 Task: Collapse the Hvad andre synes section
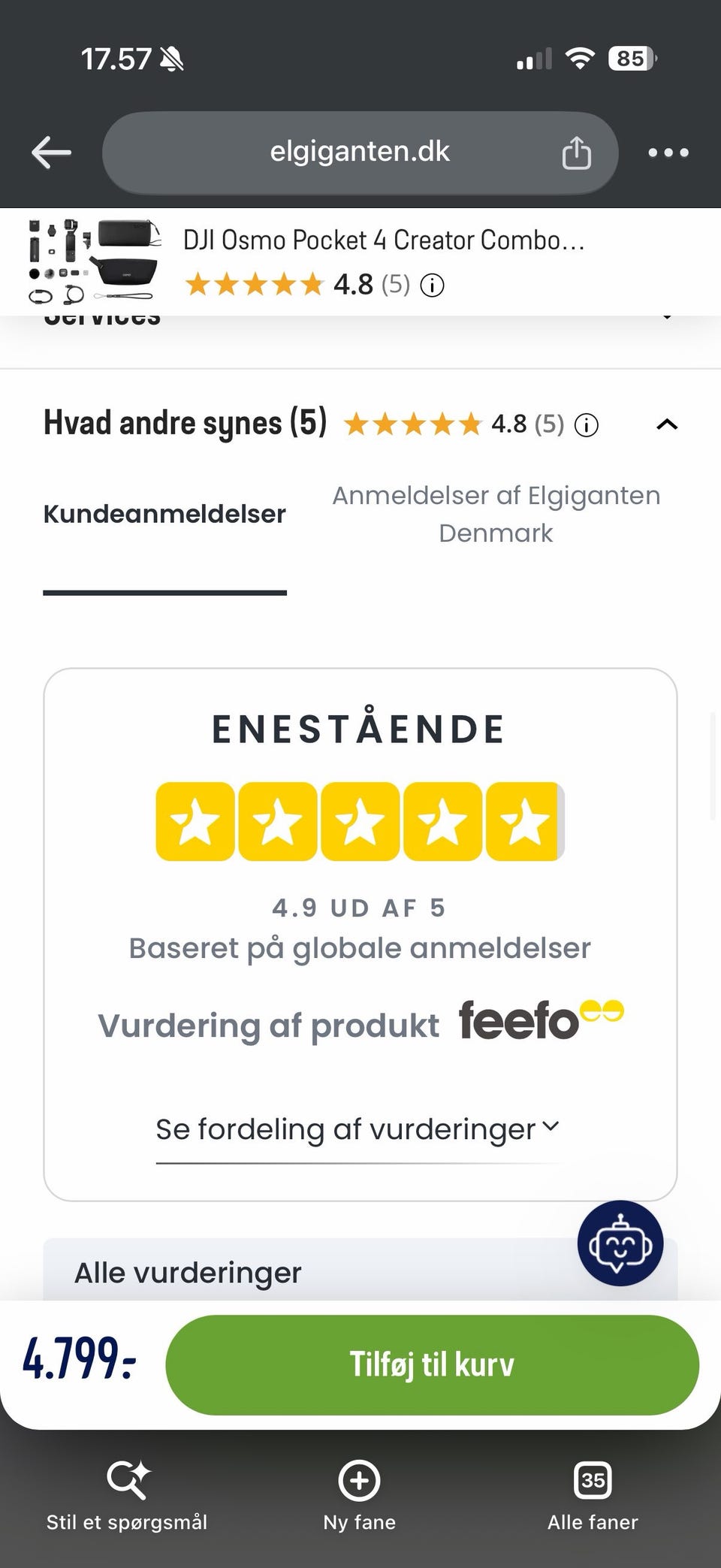667,424
